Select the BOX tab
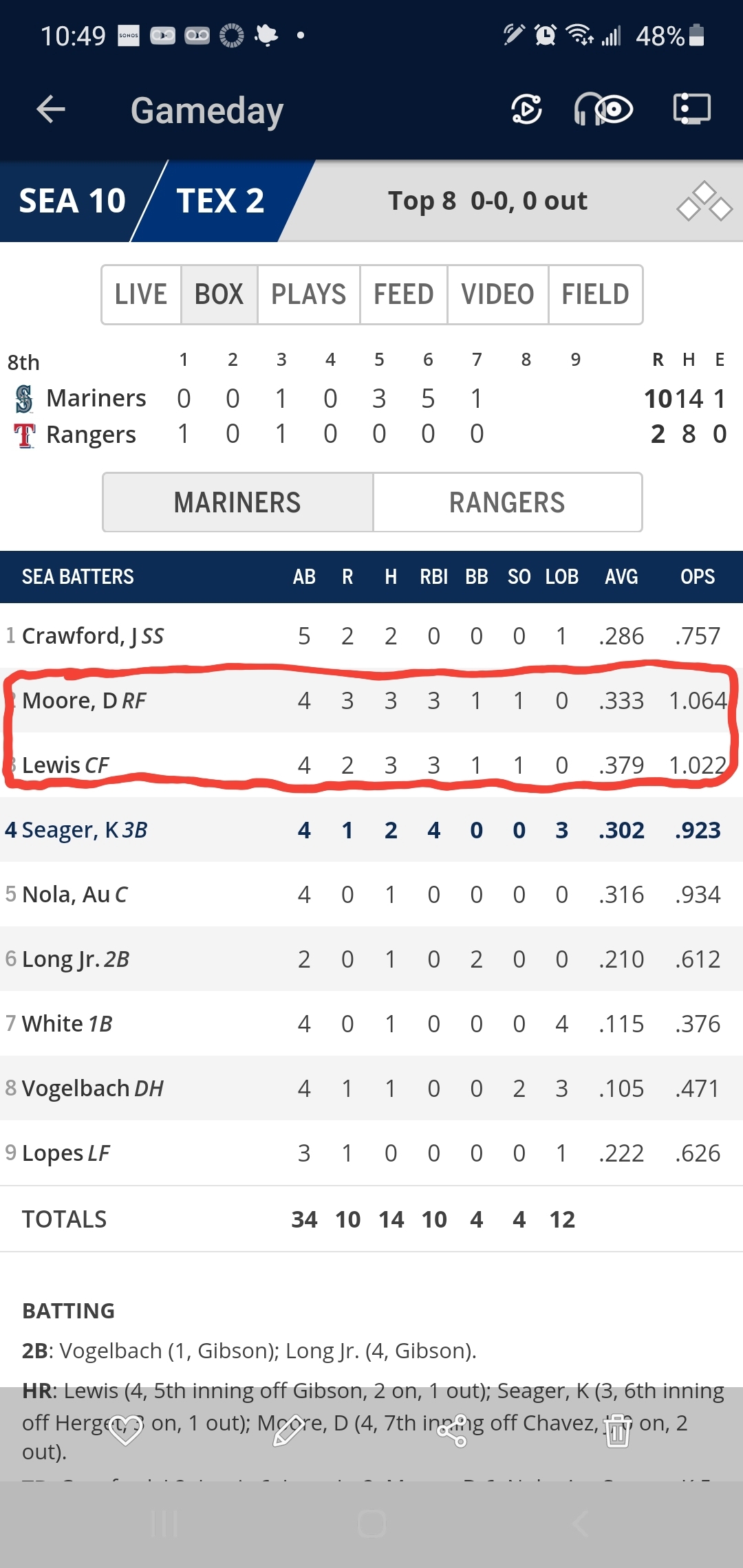Image resolution: width=743 pixels, height=1568 pixels. coord(219,294)
